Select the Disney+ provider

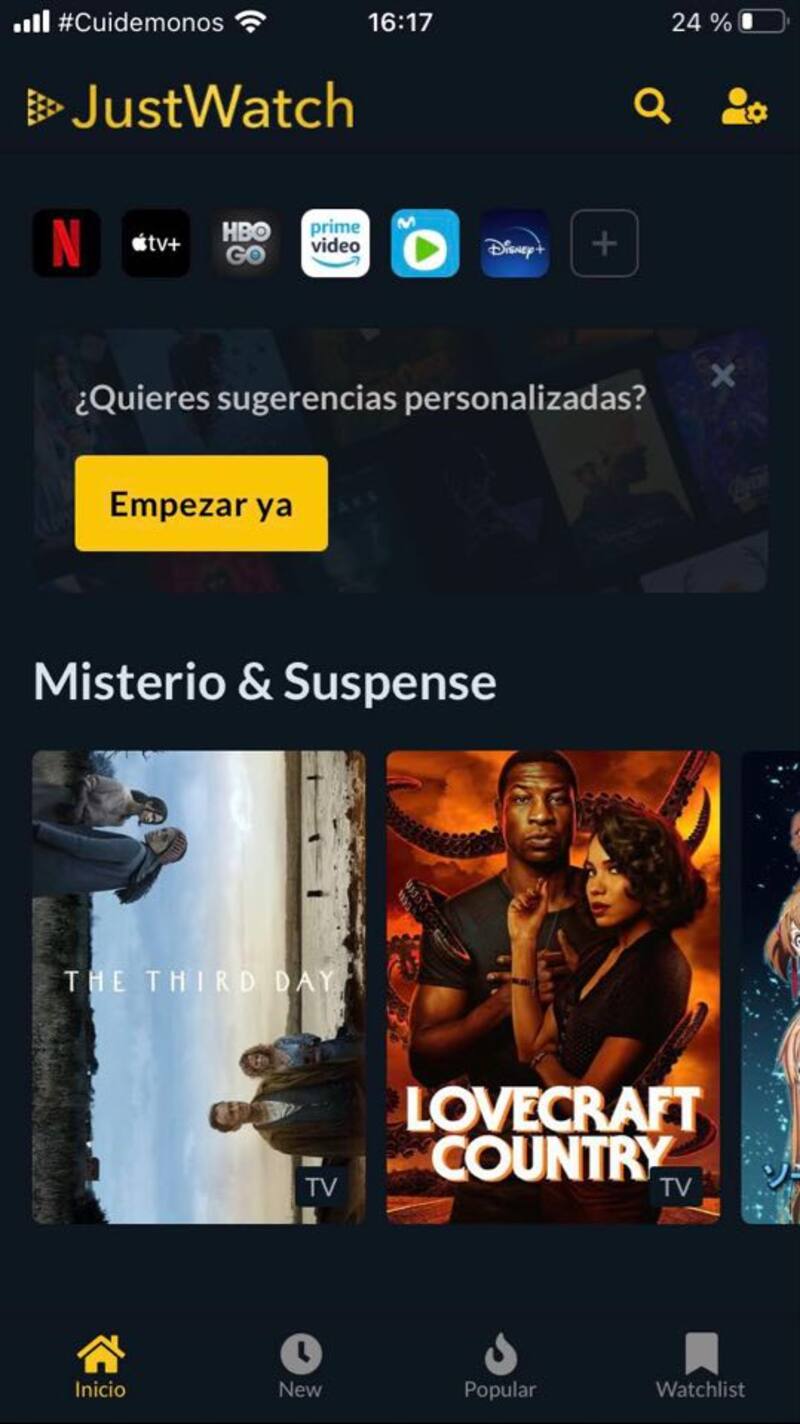pyautogui.click(x=514, y=243)
